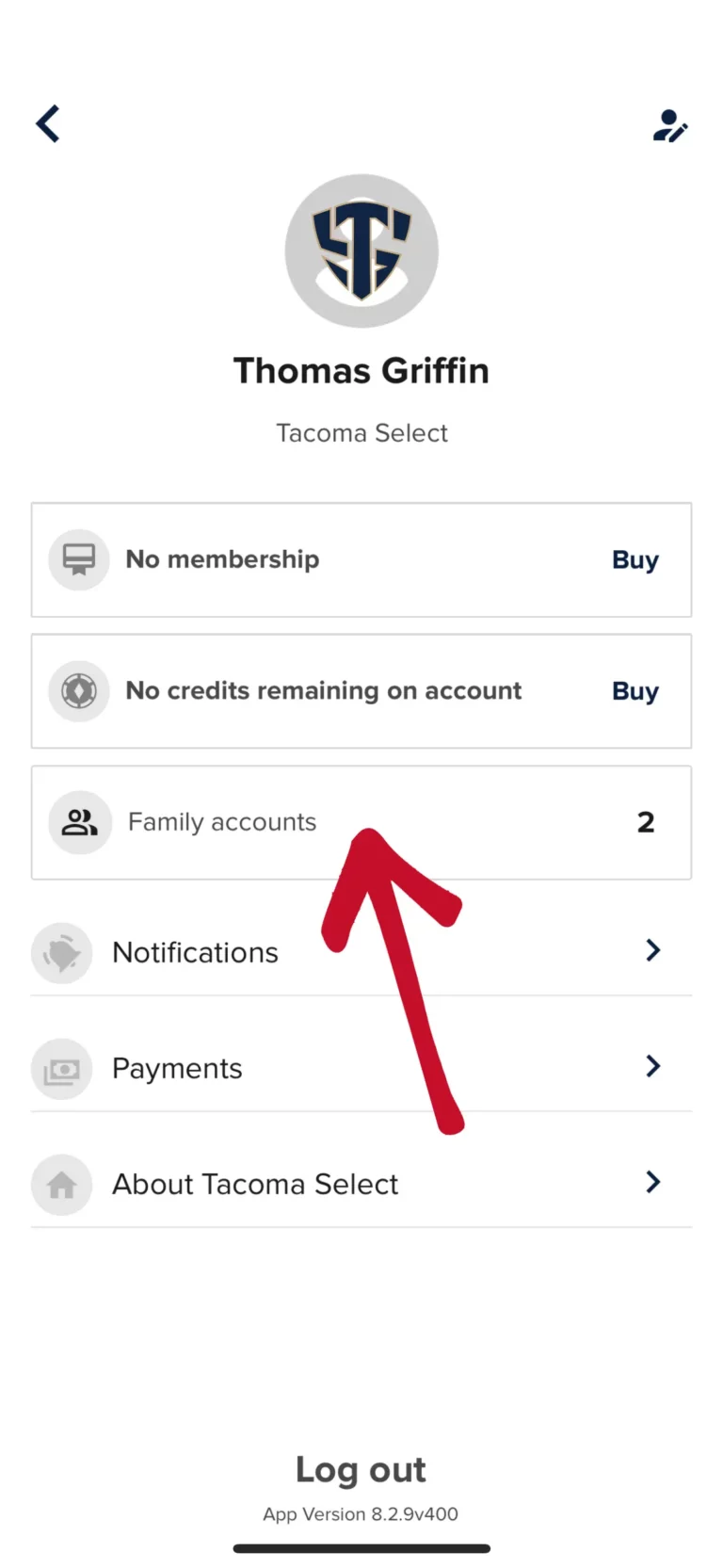
Task: Open Notifications settings
Action: [361, 952]
